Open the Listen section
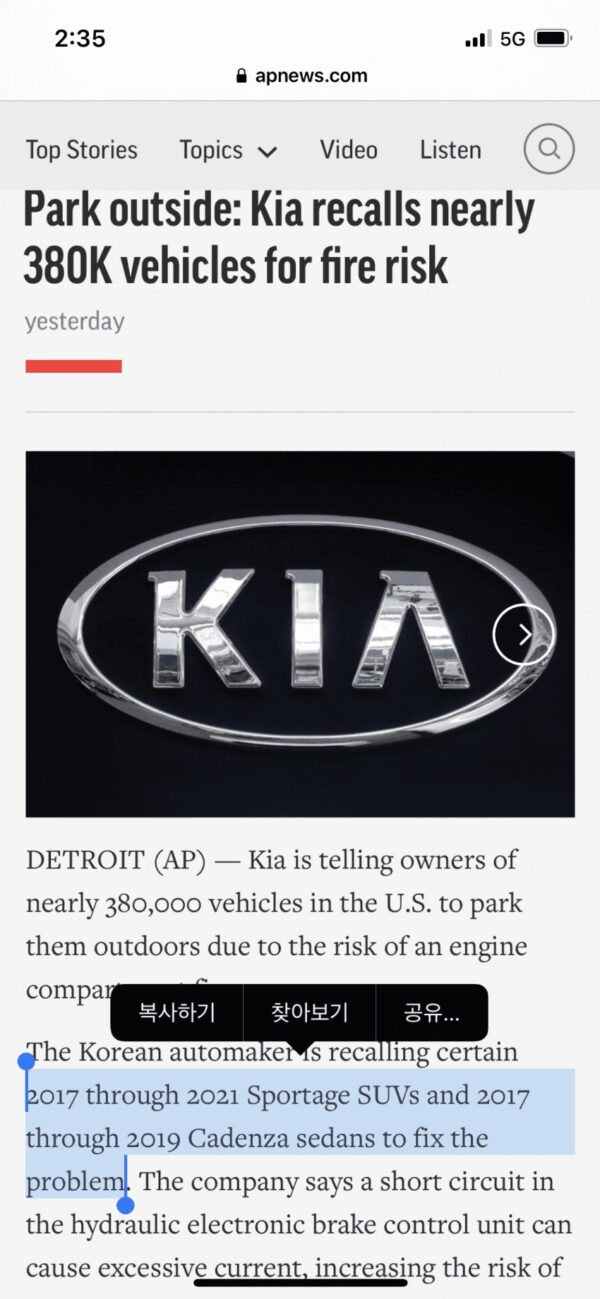Screen dimensions: 600x1299 click(x=450, y=150)
